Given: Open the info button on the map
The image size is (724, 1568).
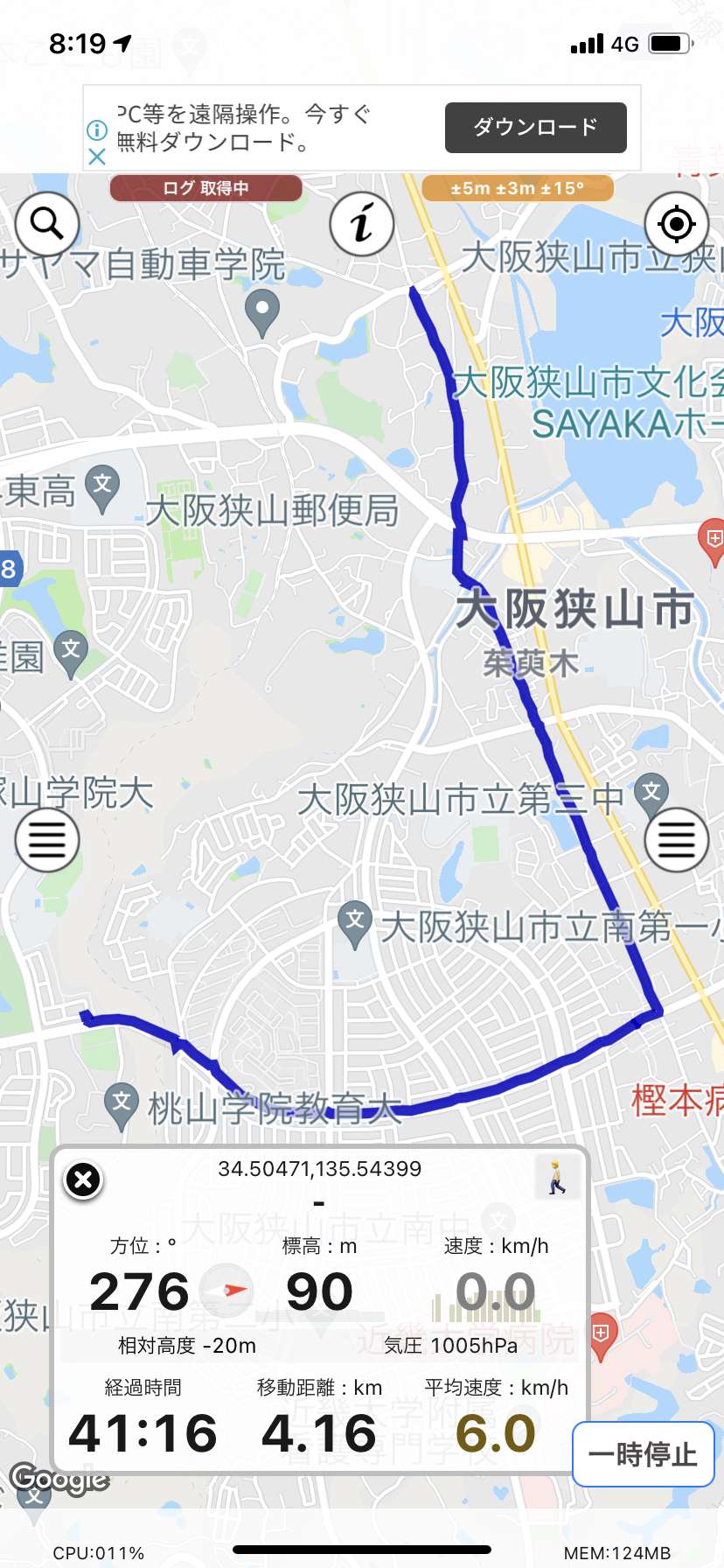Looking at the screenshot, I should (362, 224).
